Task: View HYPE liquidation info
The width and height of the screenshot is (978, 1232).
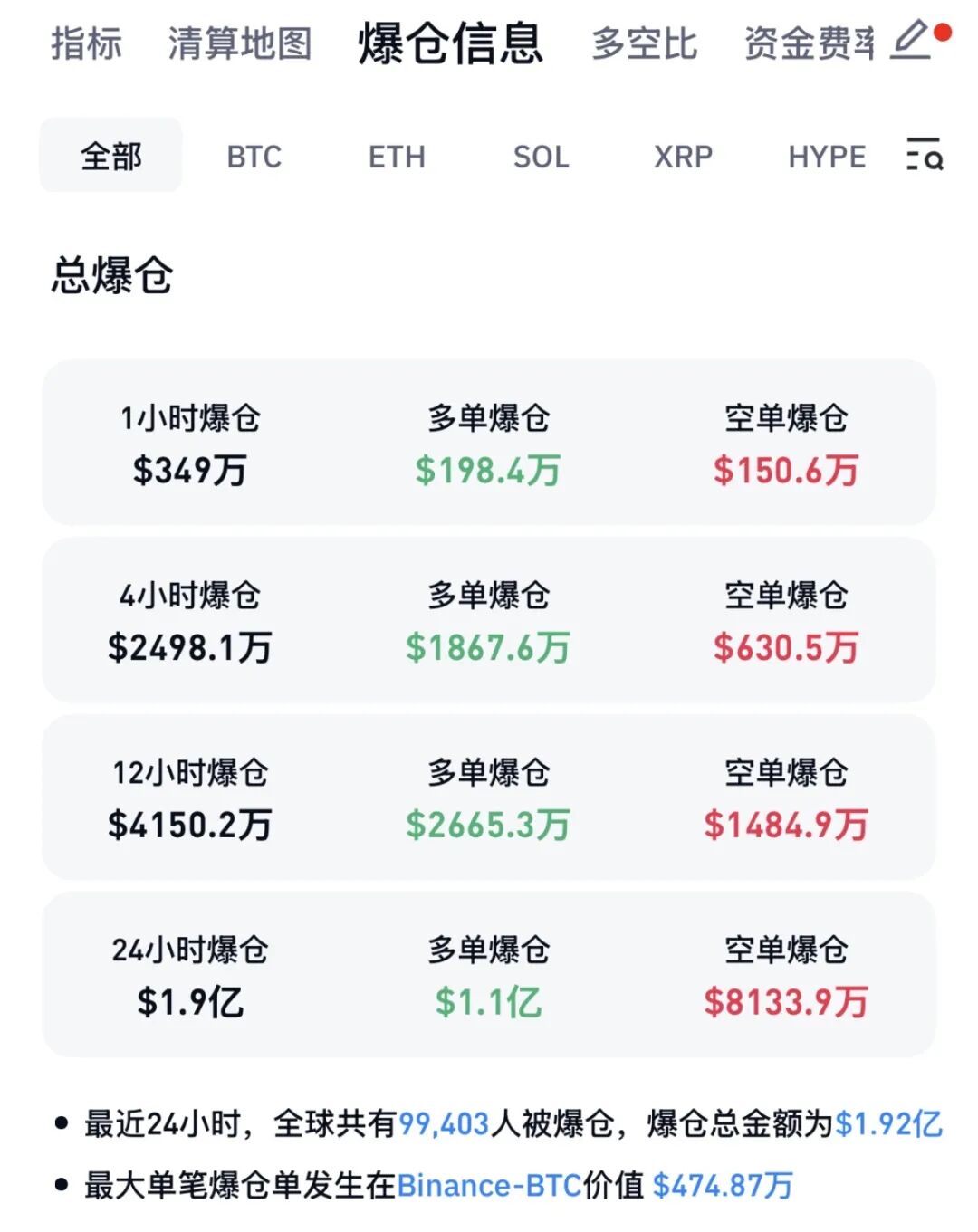Action: [827, 157]
